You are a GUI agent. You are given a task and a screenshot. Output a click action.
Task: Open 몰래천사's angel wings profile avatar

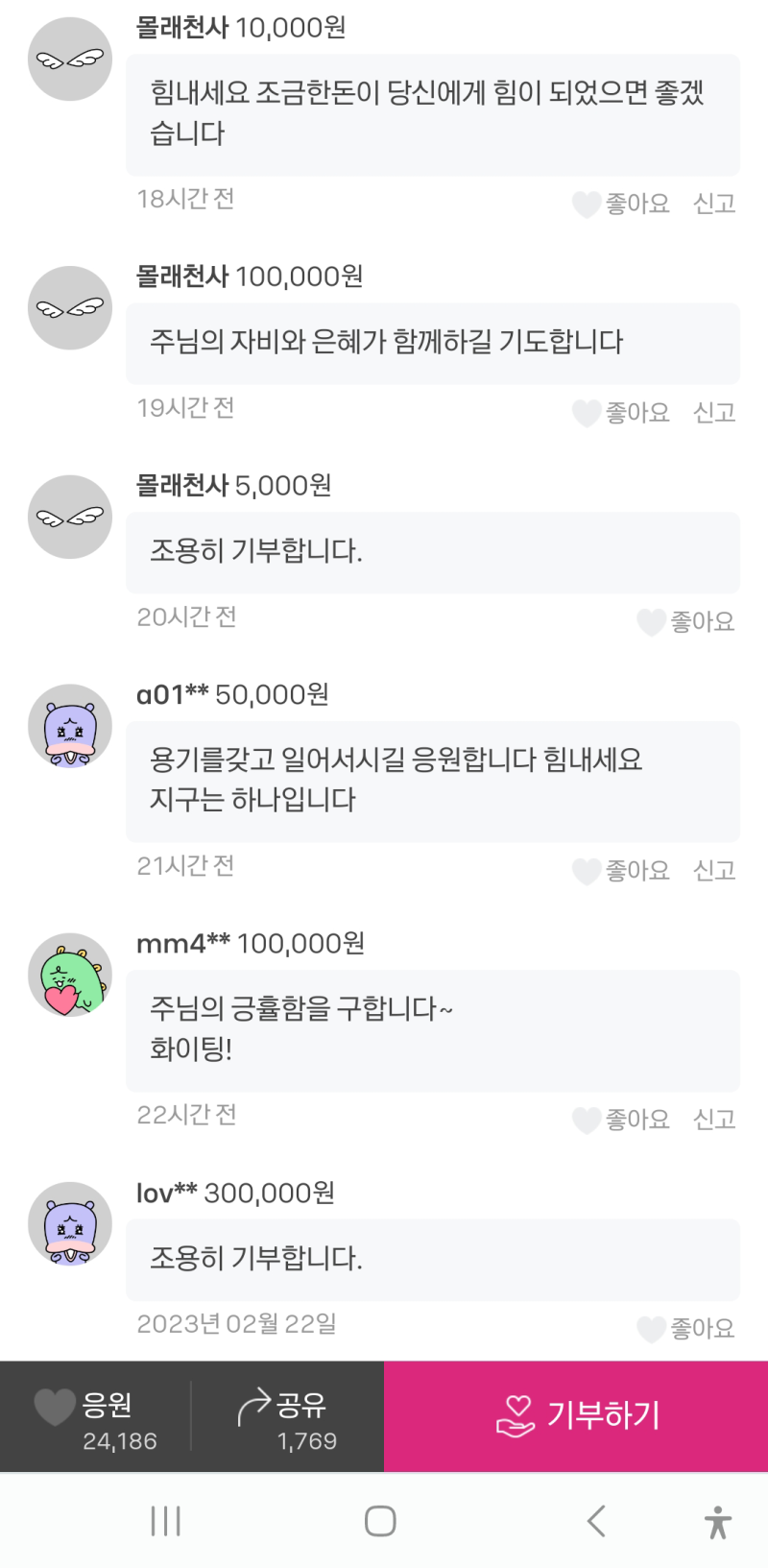click(69, 59)
